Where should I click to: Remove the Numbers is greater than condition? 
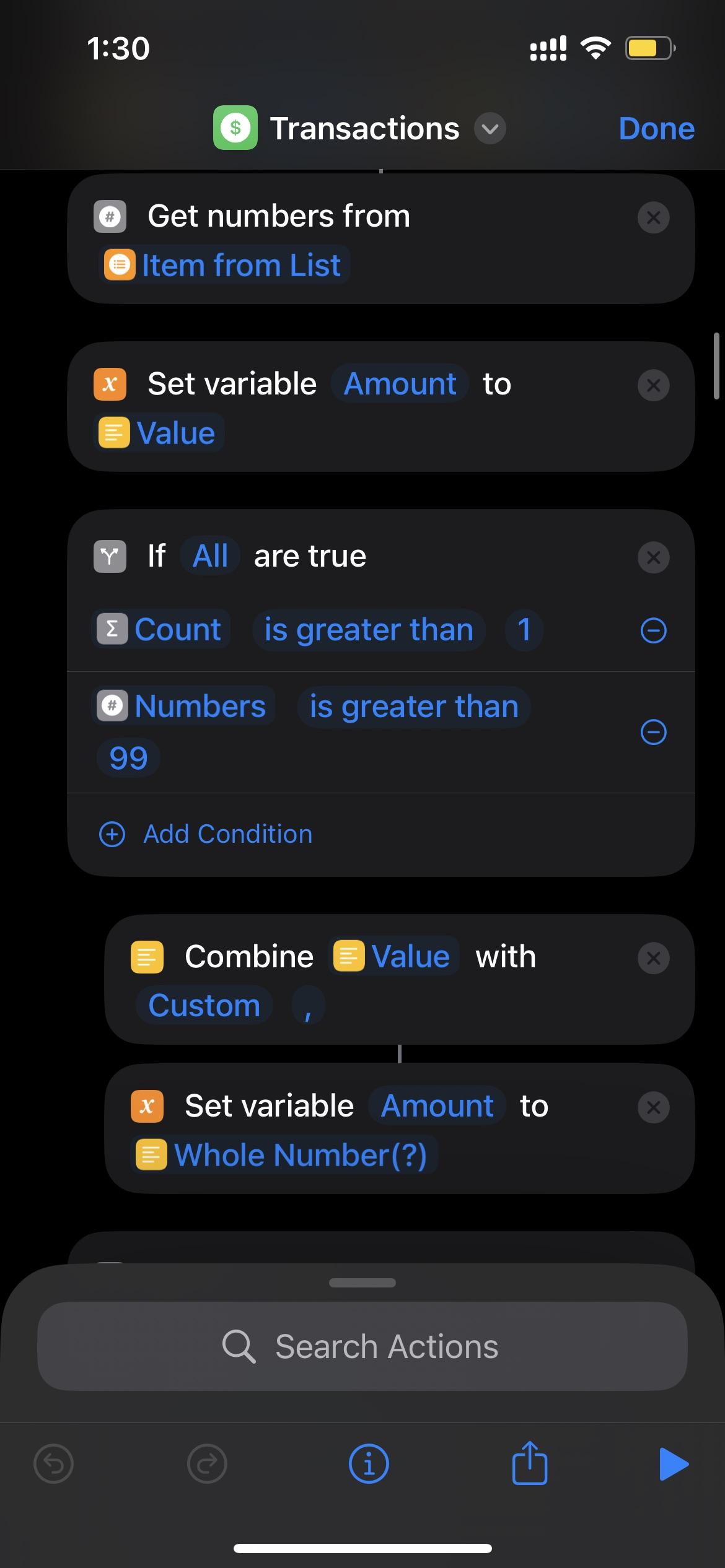click(x=653, y=732)
